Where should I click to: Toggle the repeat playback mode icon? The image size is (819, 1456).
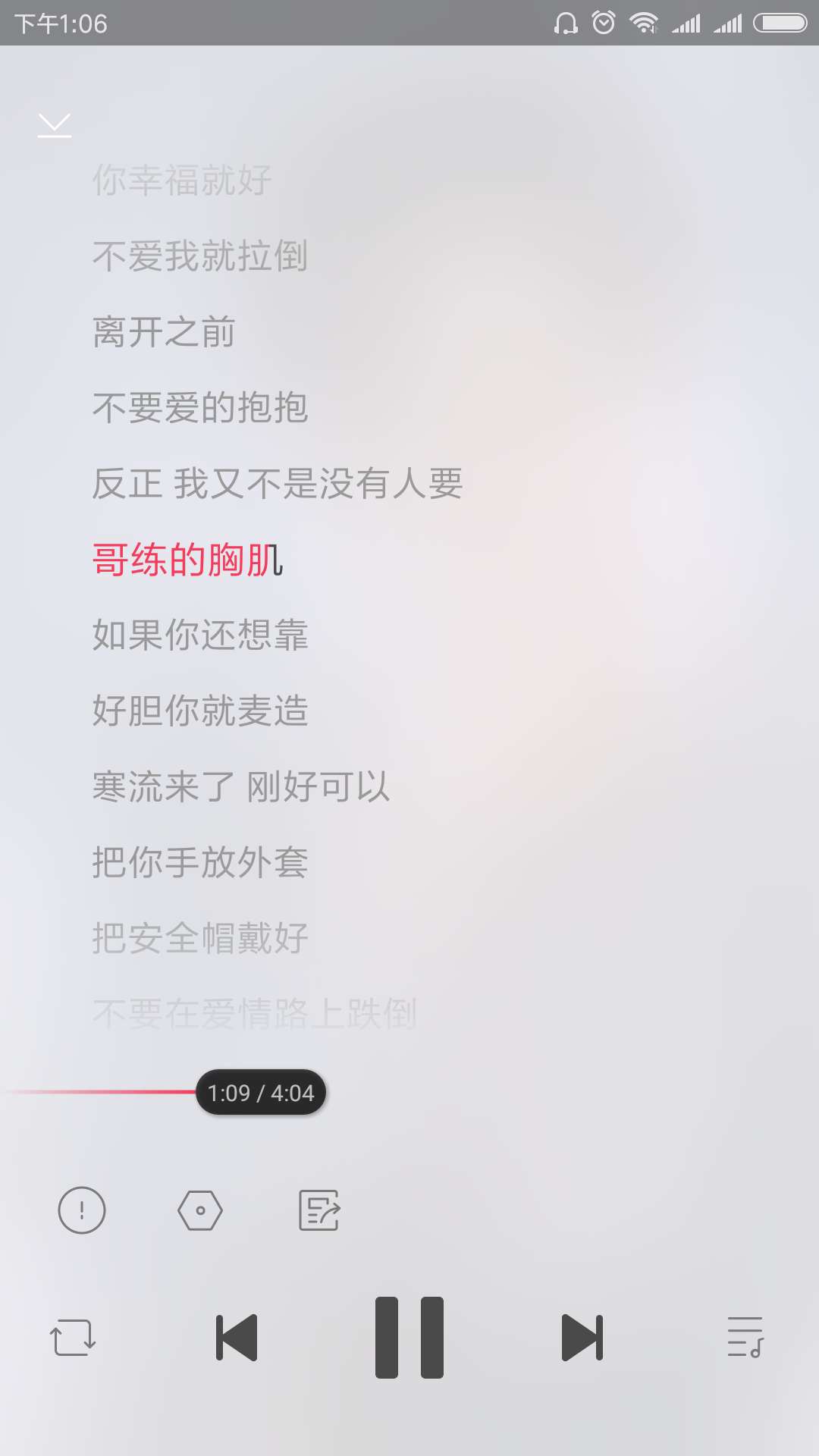point(72,1337)
